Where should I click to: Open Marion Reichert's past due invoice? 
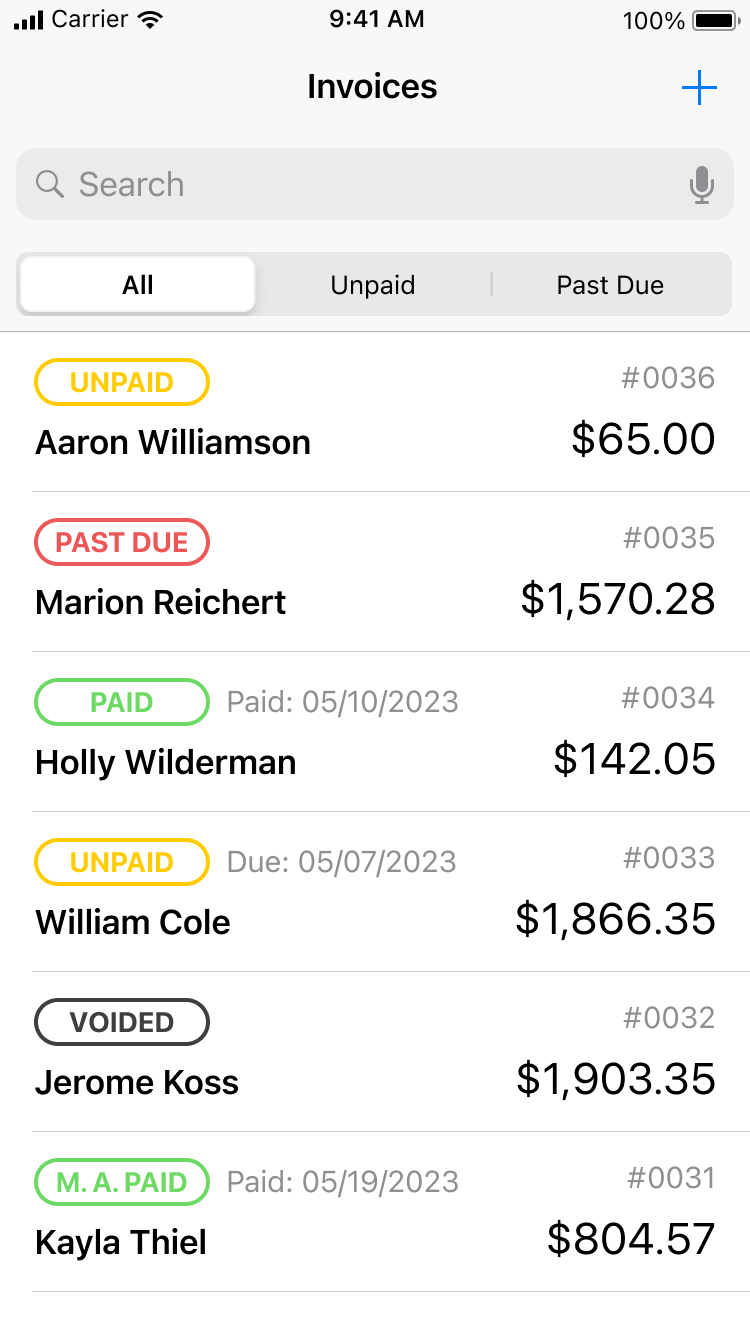coord(375,572)
